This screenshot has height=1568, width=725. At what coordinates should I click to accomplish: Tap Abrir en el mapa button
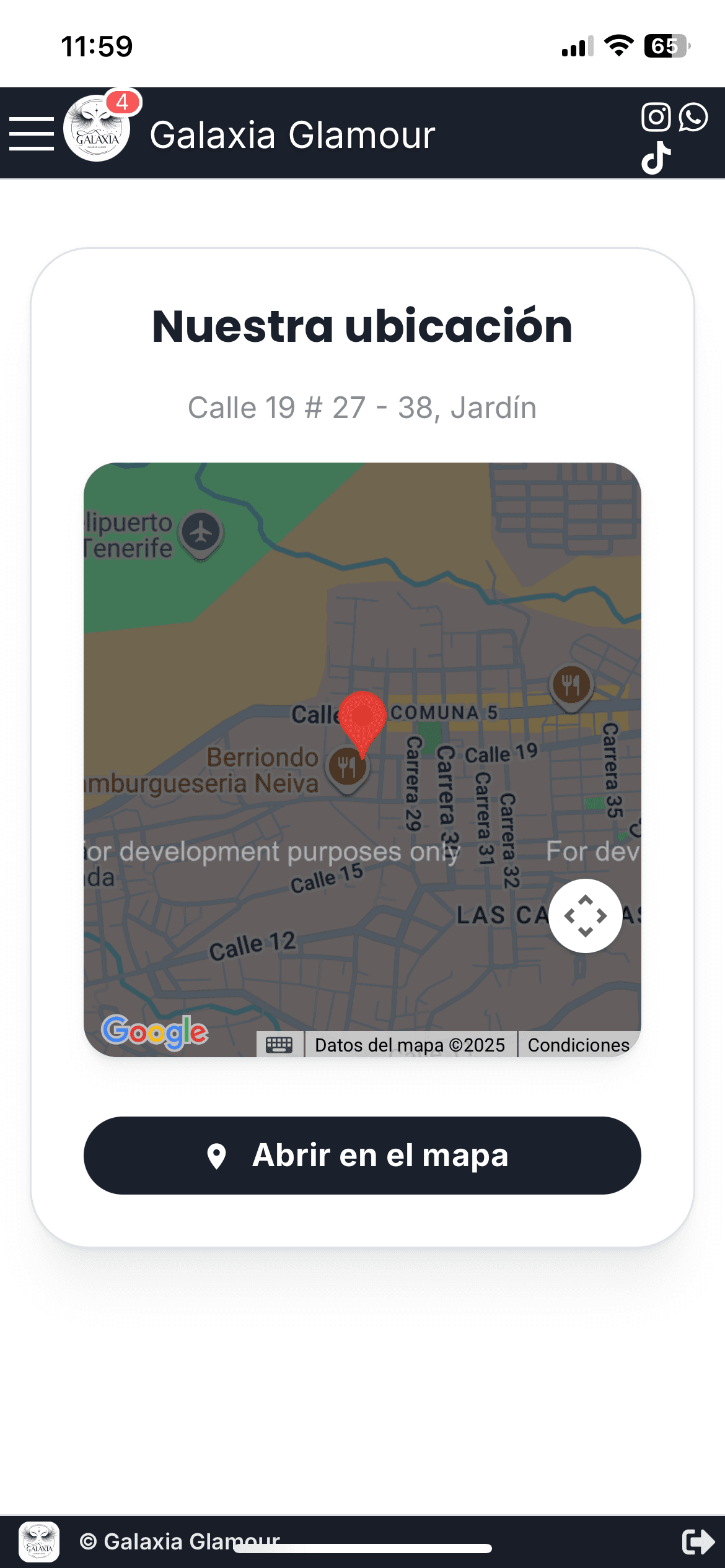pos(362,1156)
